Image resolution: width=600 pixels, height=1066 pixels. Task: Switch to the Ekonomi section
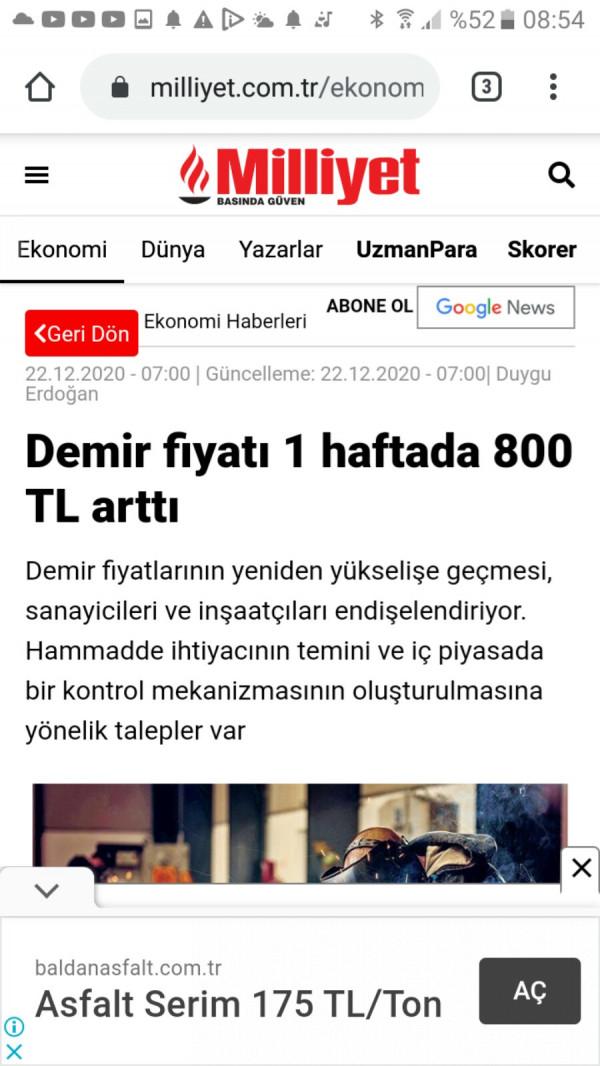pyautogui.click(x=62, y=250)
